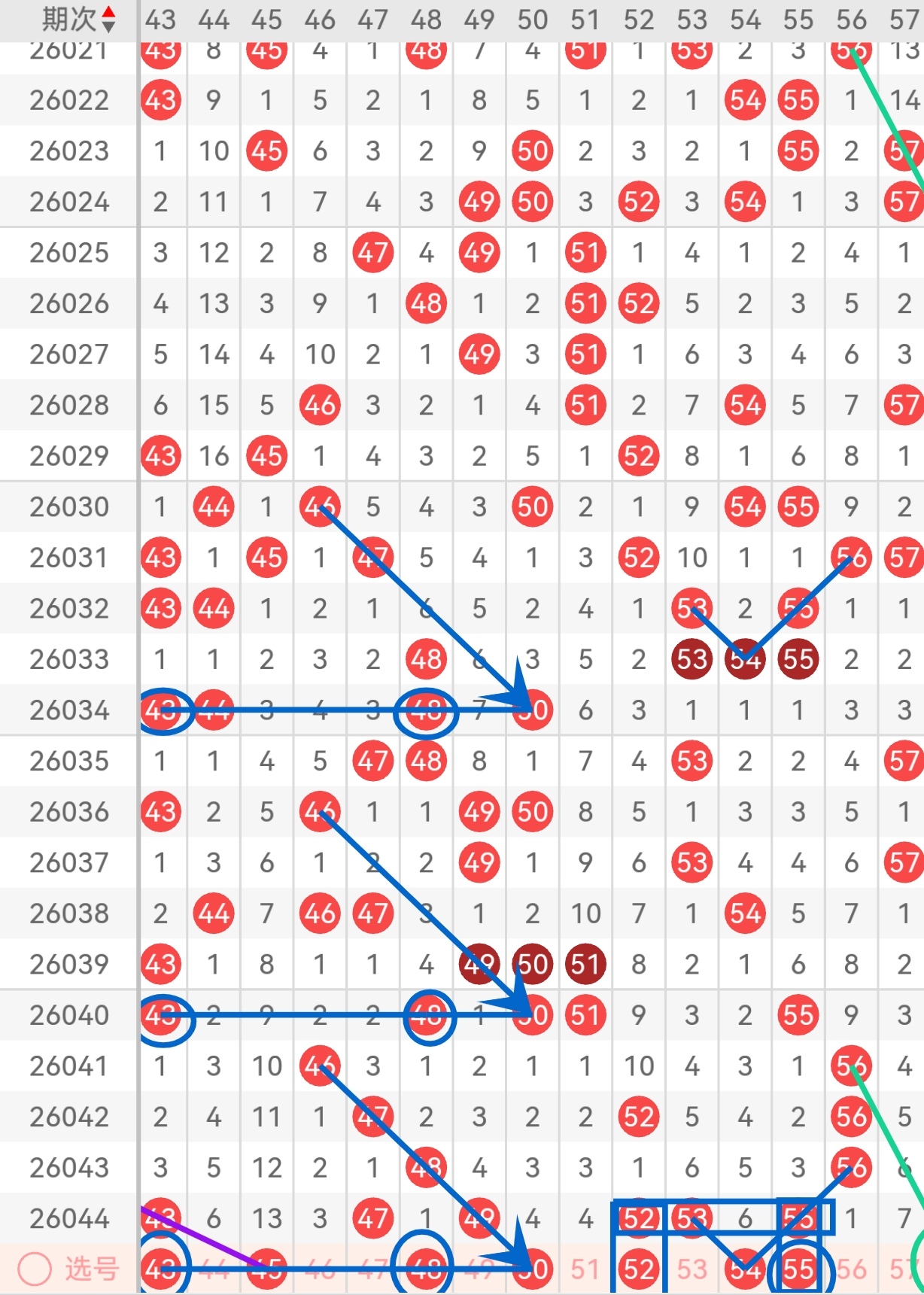Select number 56 in the 选号 row
924x1295 pixels.
tap(851, 1269)
